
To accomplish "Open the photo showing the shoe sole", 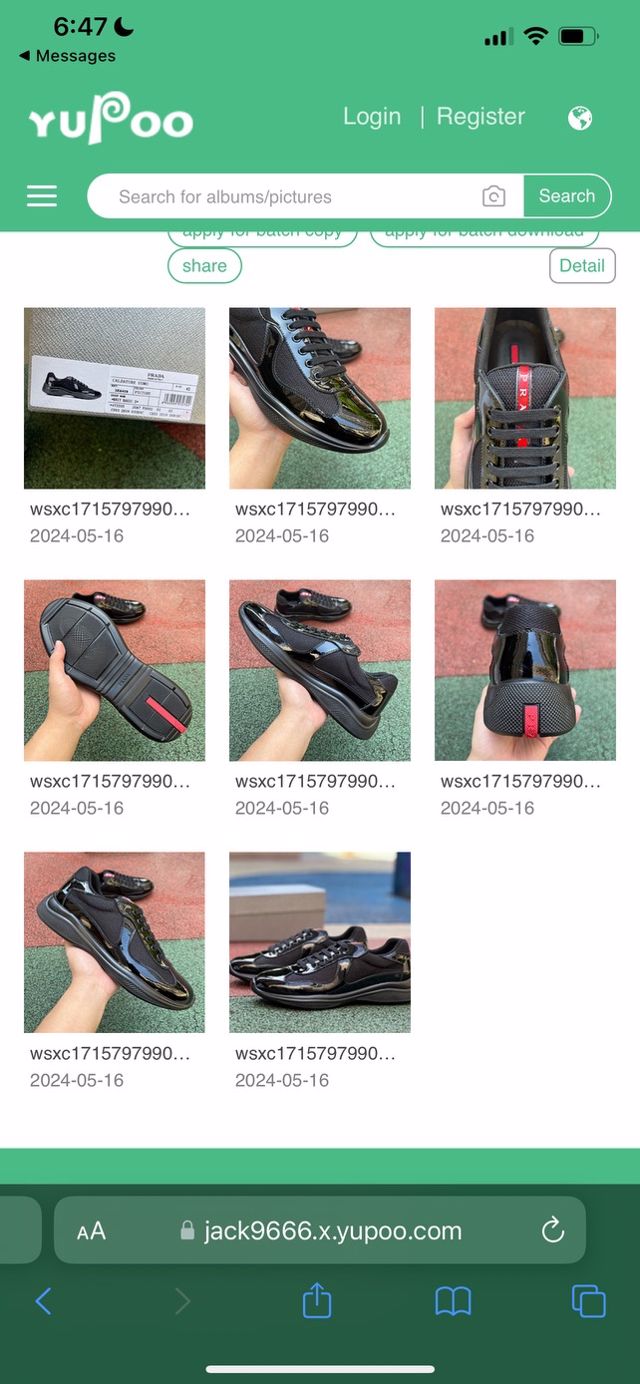I will pyautogui.click(x=114, y=670).
